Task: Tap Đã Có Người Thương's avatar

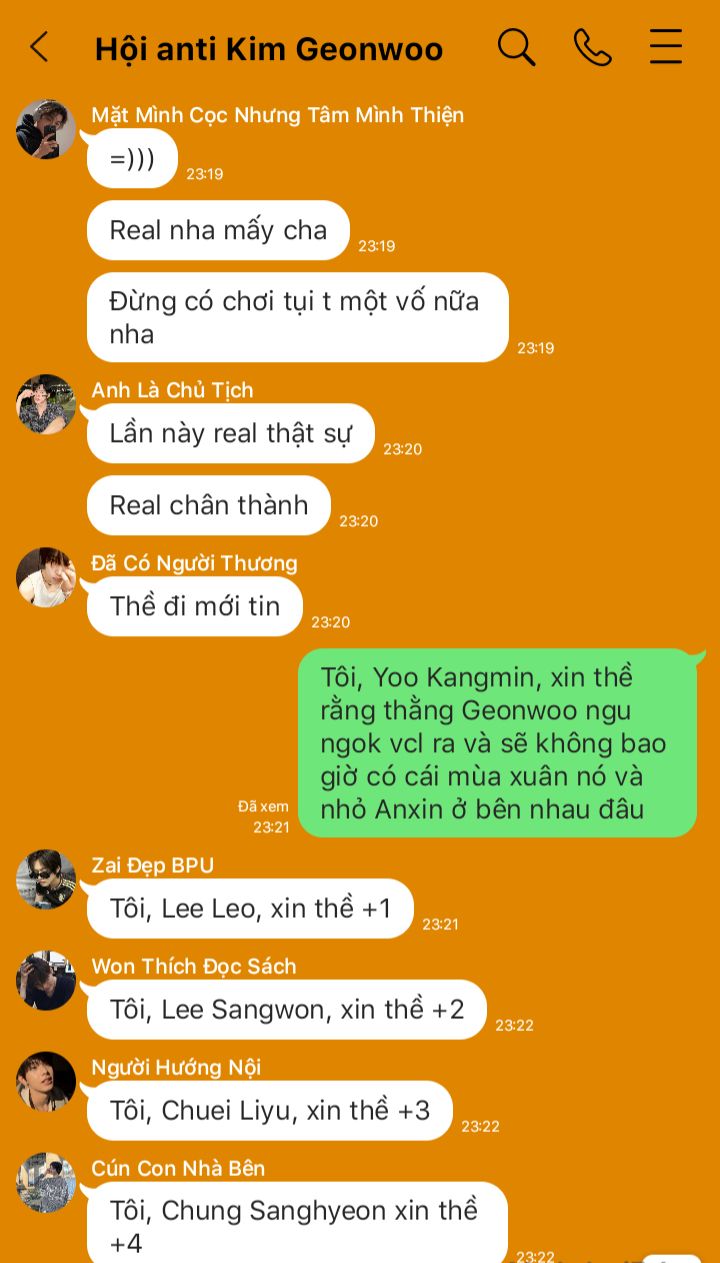Action: coord(46,577)
